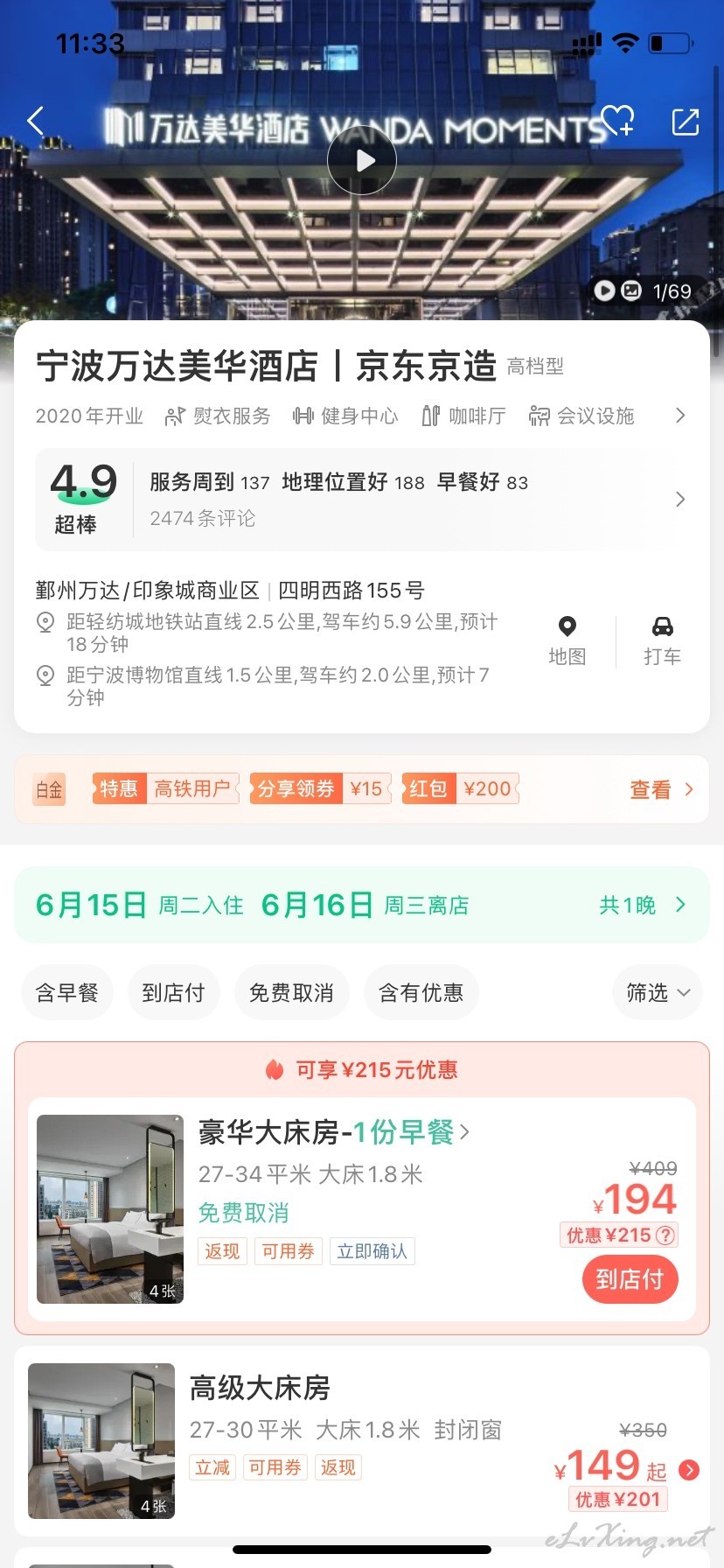Play the hotel video
Screen dimensions: 724x1568
(x=362, y=160)
